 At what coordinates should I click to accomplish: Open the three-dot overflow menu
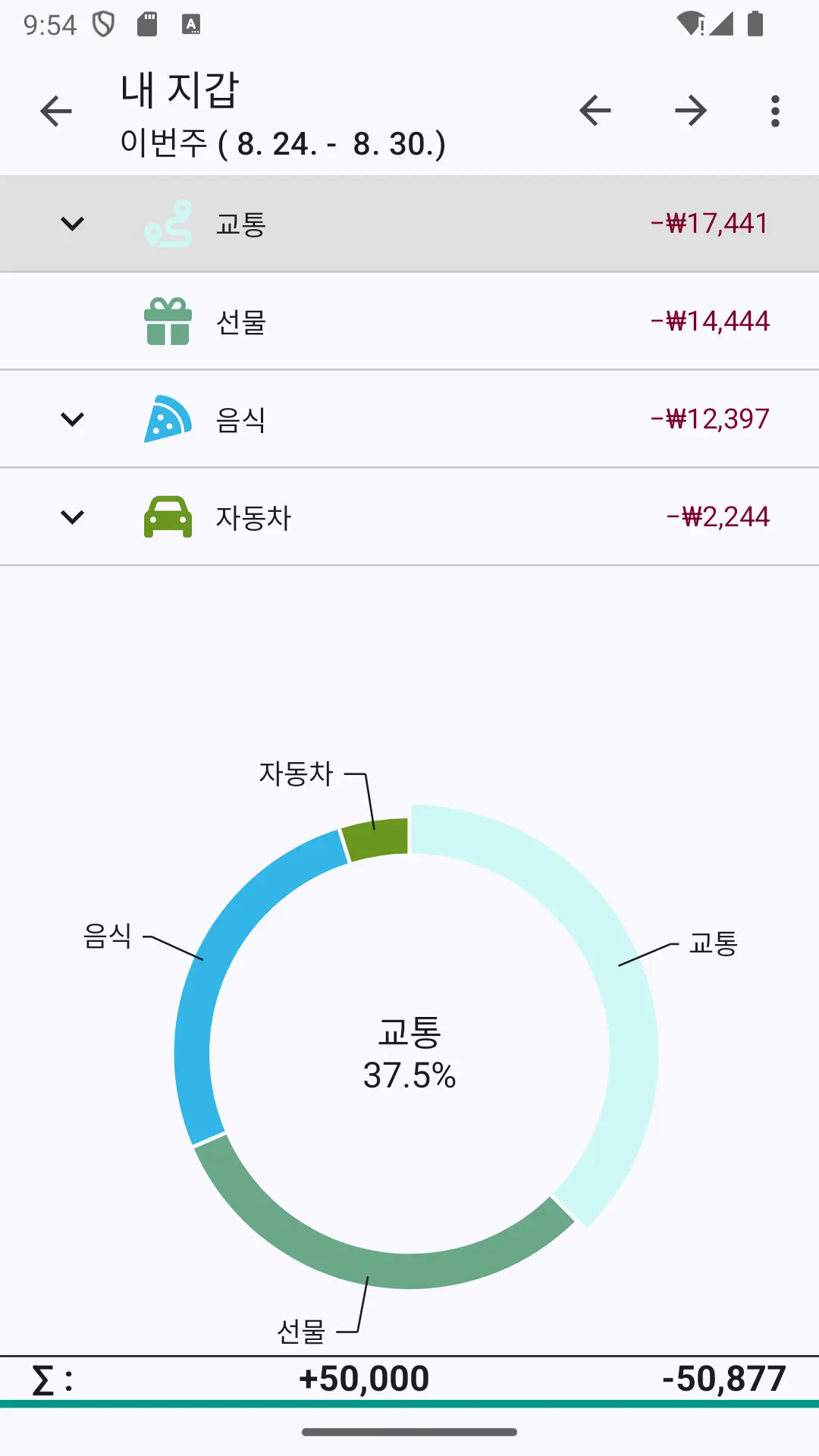click(x=775, y=111)
